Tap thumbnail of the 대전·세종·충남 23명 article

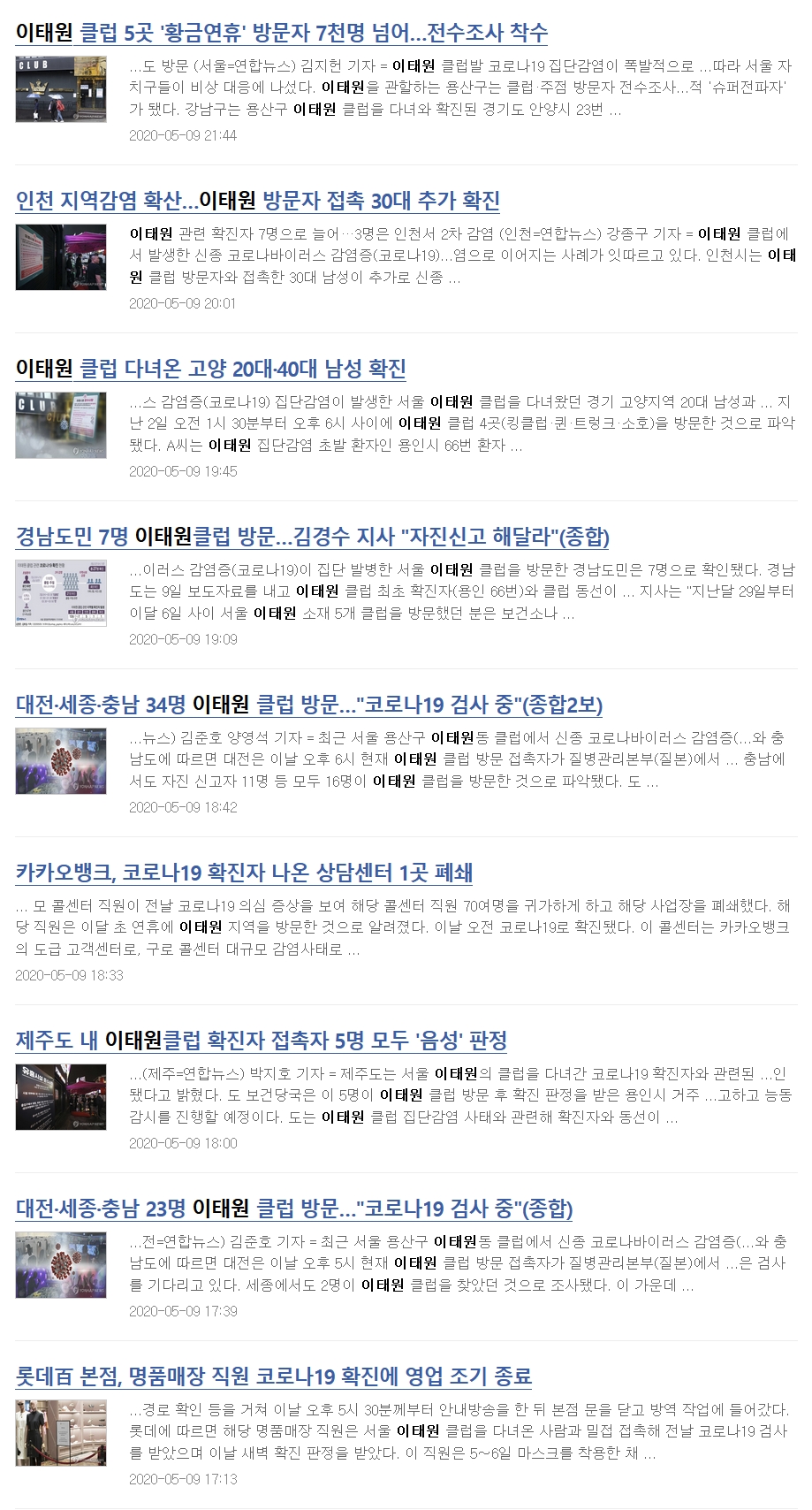coord(61,1265)
